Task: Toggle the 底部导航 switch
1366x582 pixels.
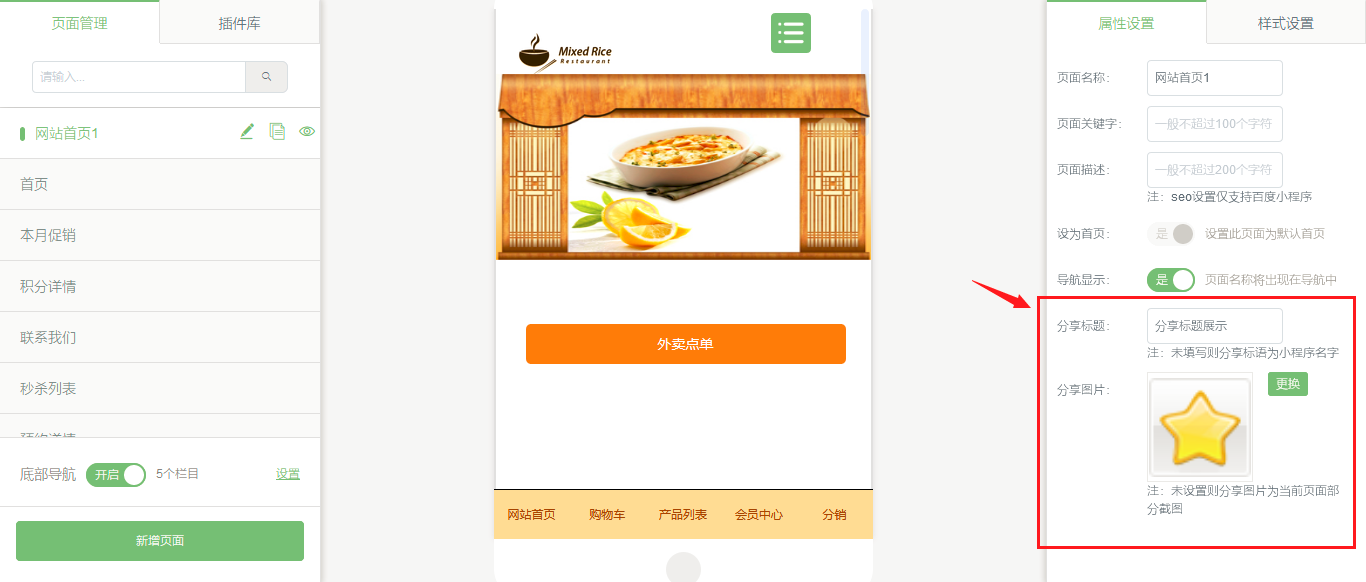Action: point(116,474)
